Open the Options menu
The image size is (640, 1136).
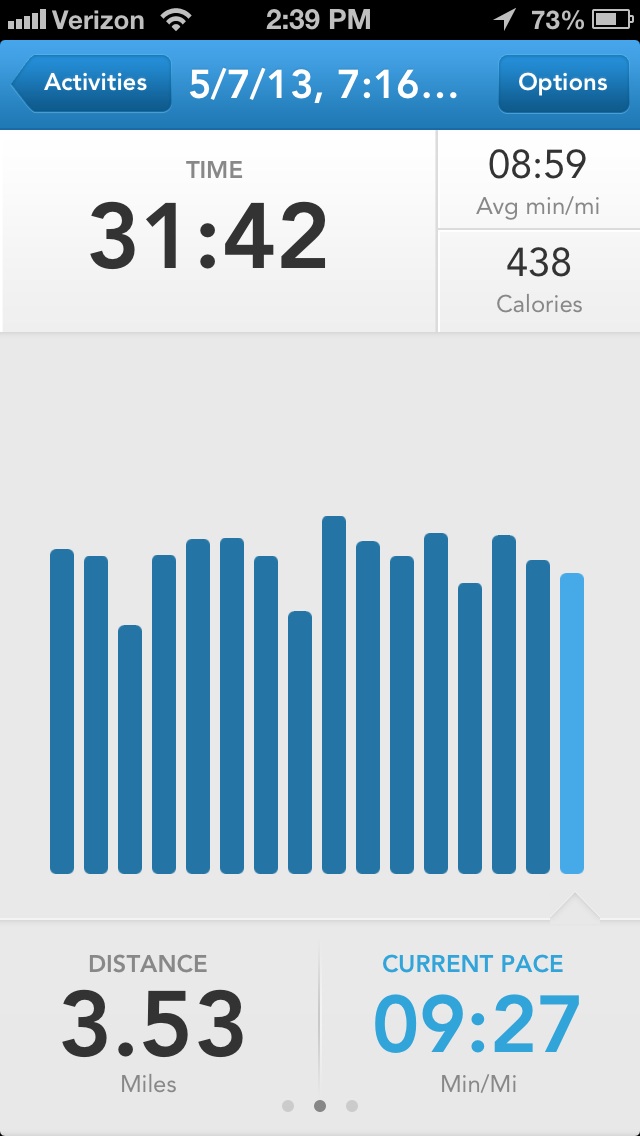pos(562,82)
